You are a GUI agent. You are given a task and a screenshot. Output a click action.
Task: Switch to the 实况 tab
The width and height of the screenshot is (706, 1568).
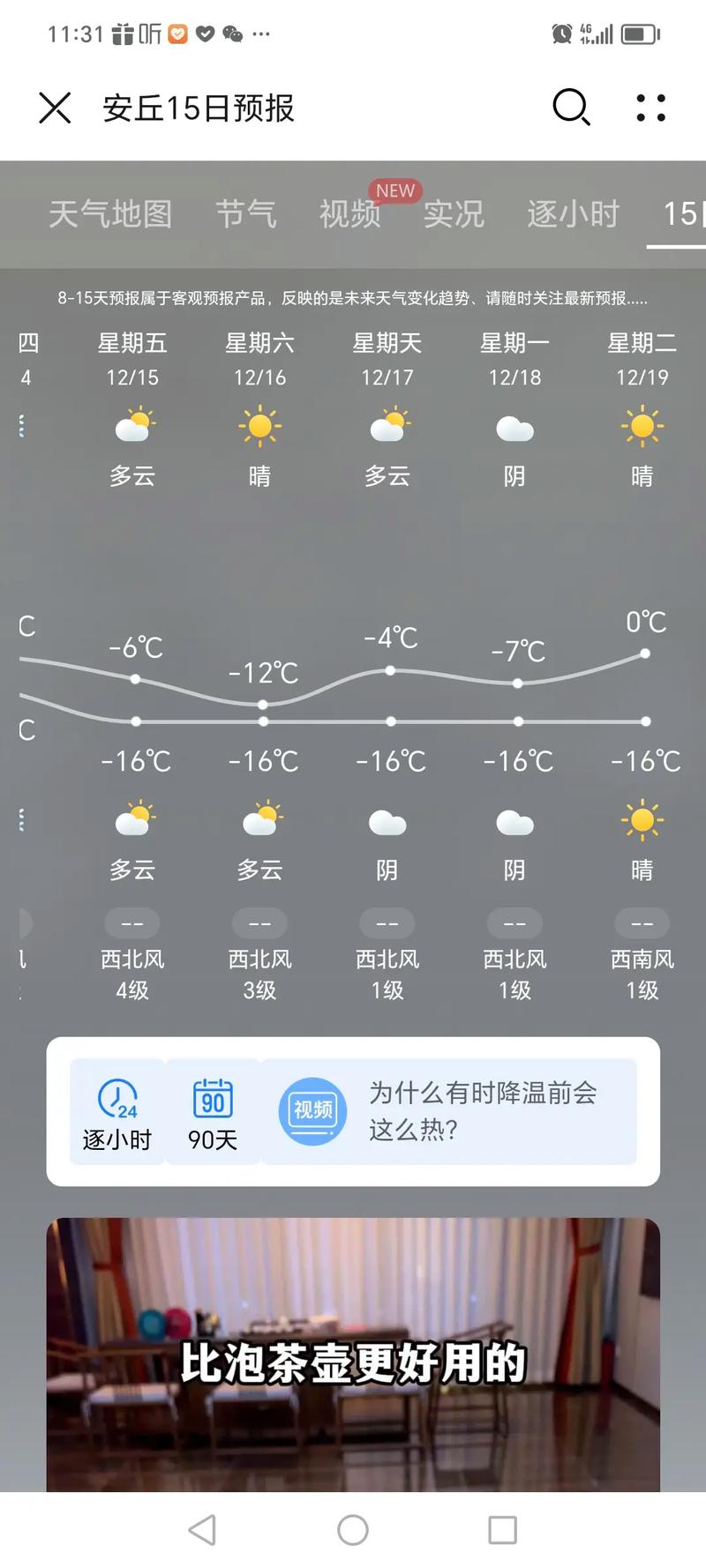click(x=454, y=214)
